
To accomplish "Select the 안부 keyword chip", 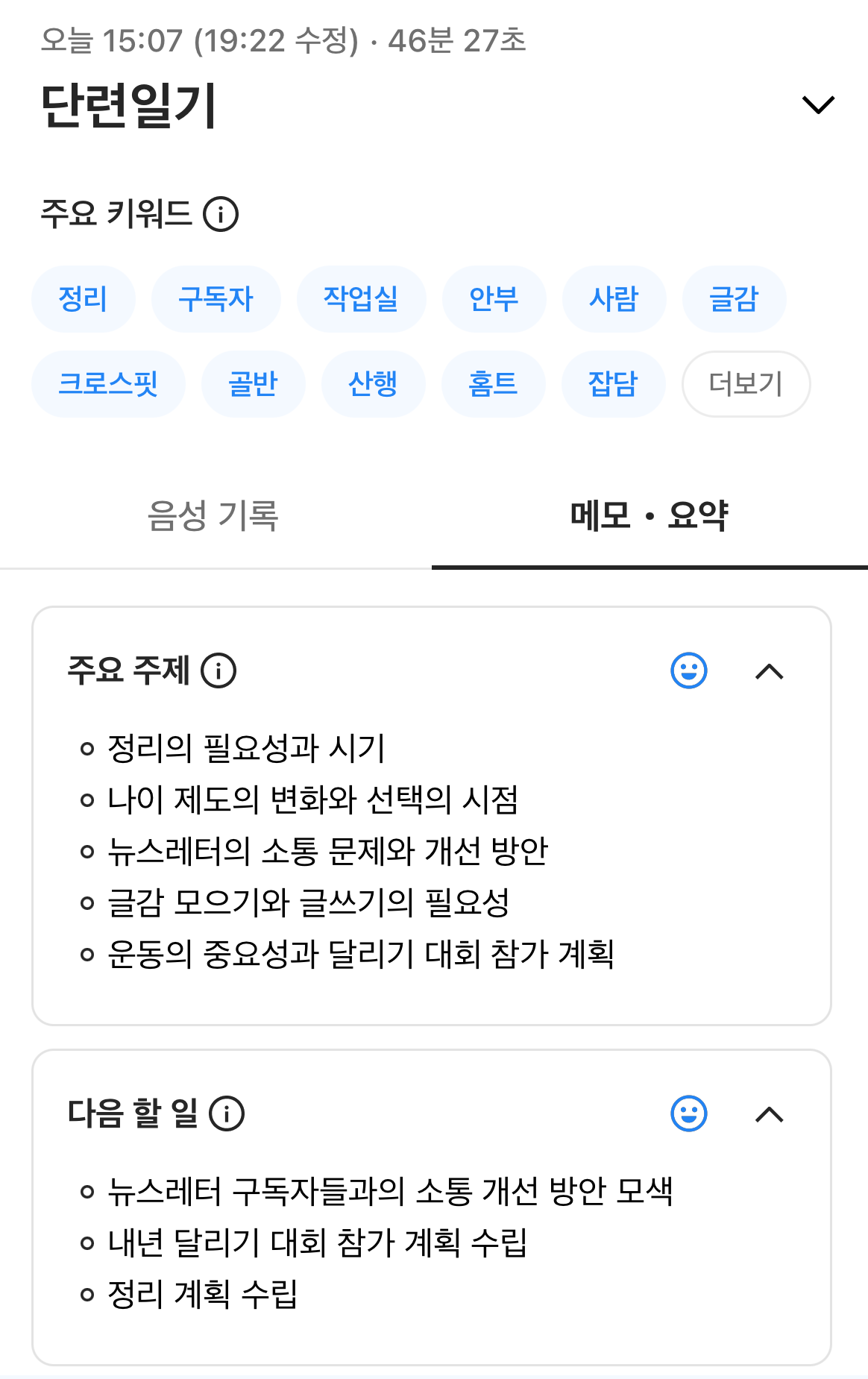I will [x=494, y=299].
